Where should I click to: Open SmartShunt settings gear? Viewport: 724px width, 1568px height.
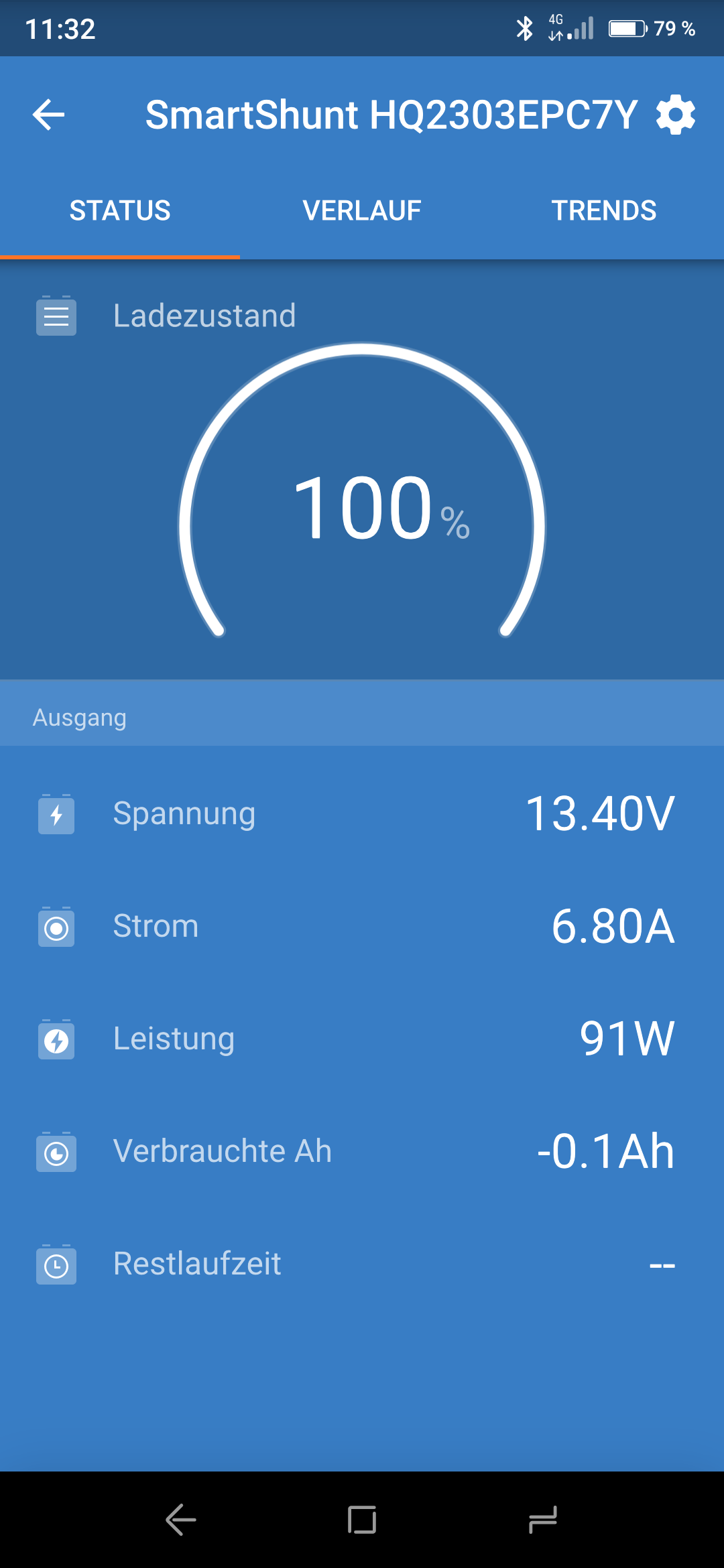click(676, 115)
